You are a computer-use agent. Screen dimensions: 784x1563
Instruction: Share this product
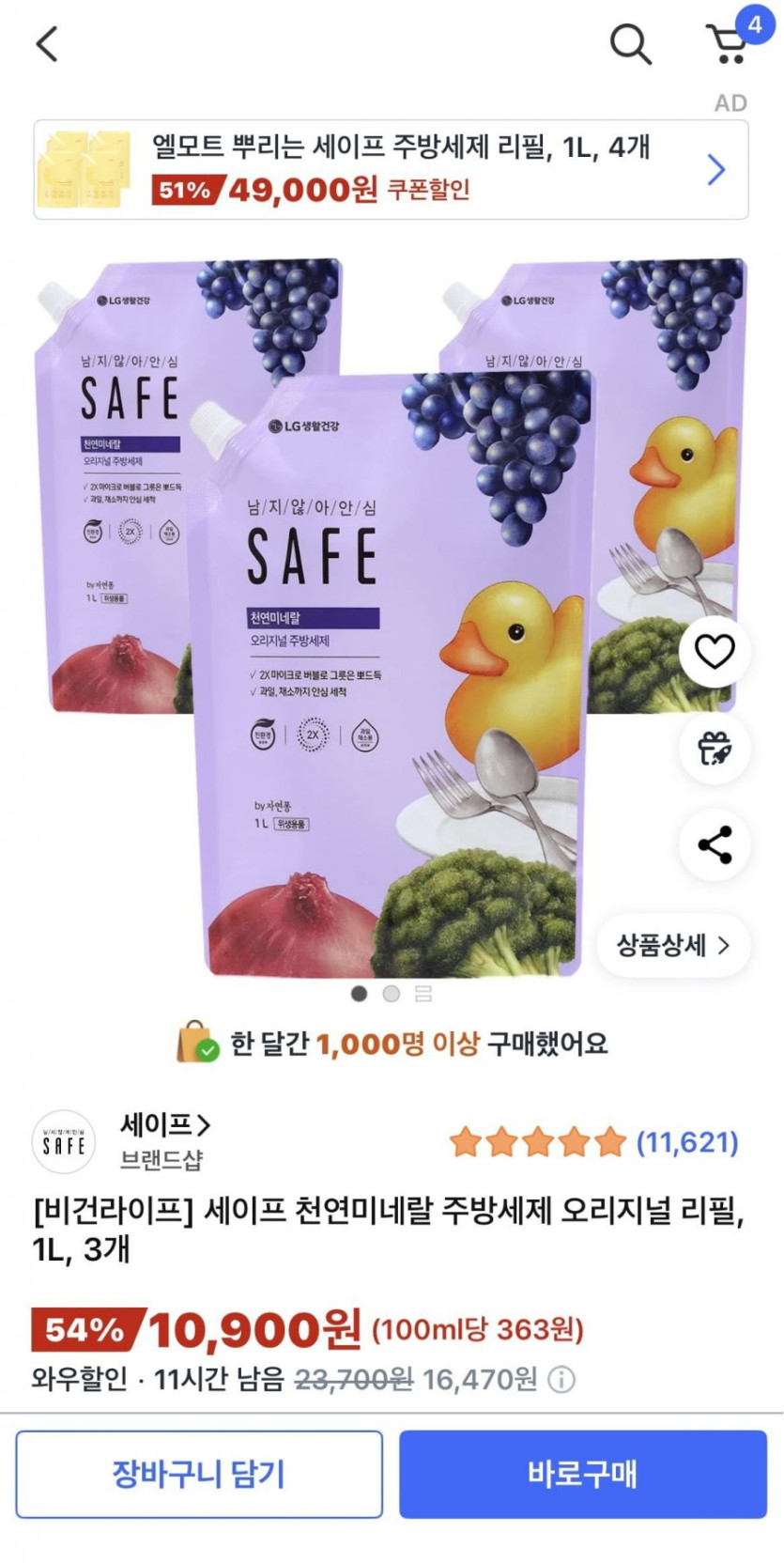pyautogui.click(x=715, y=845)
